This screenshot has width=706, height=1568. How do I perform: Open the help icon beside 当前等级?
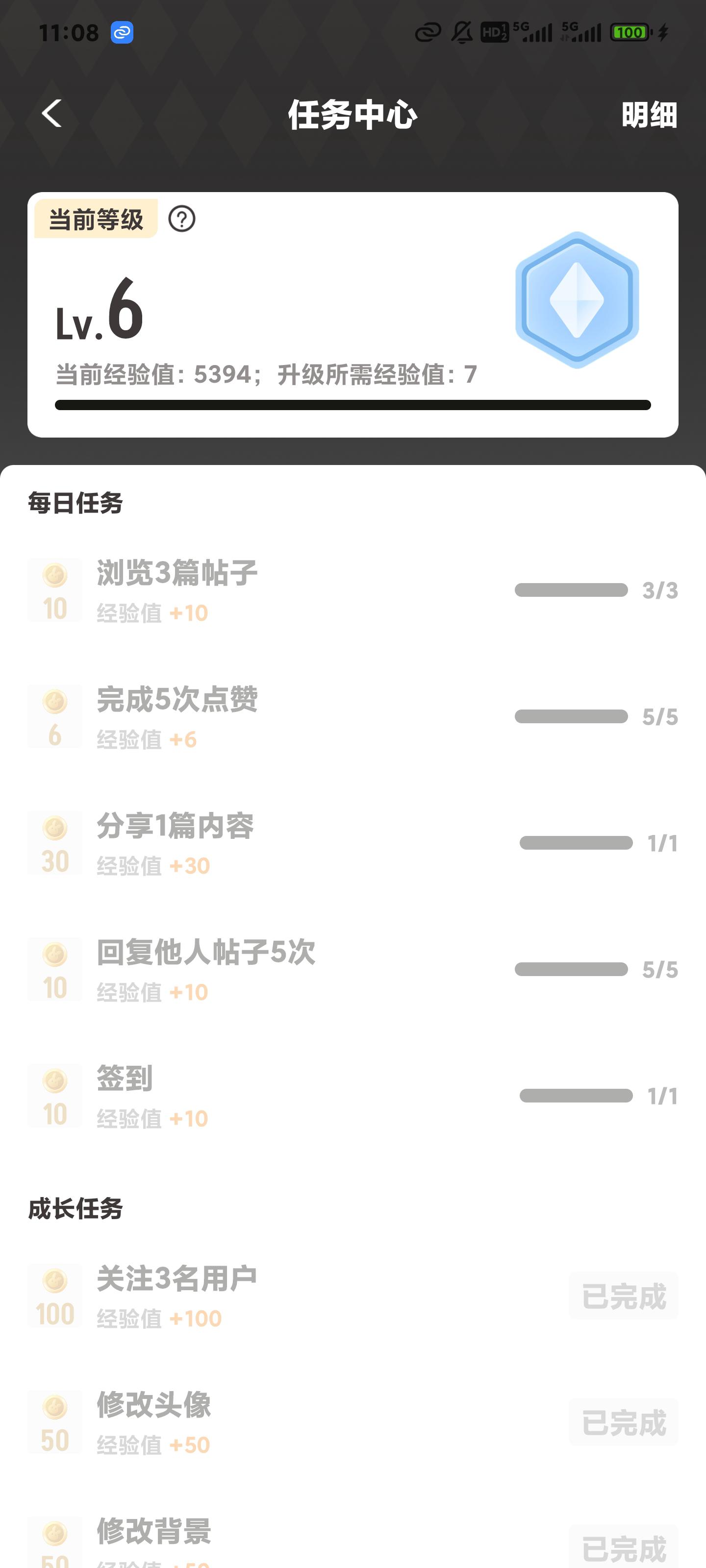[181, 219]
